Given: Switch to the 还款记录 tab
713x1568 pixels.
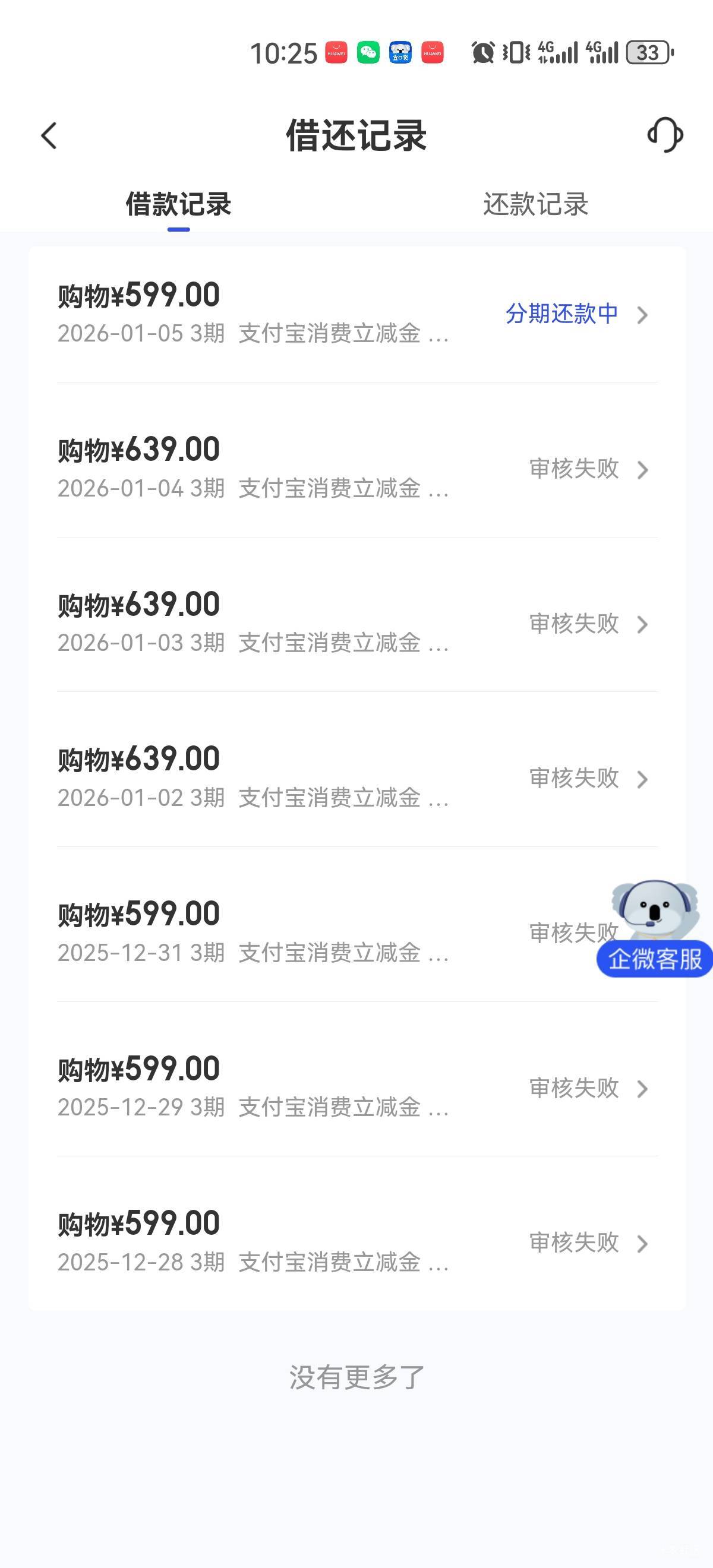Looking at the screenshot, I should [535, 204].
